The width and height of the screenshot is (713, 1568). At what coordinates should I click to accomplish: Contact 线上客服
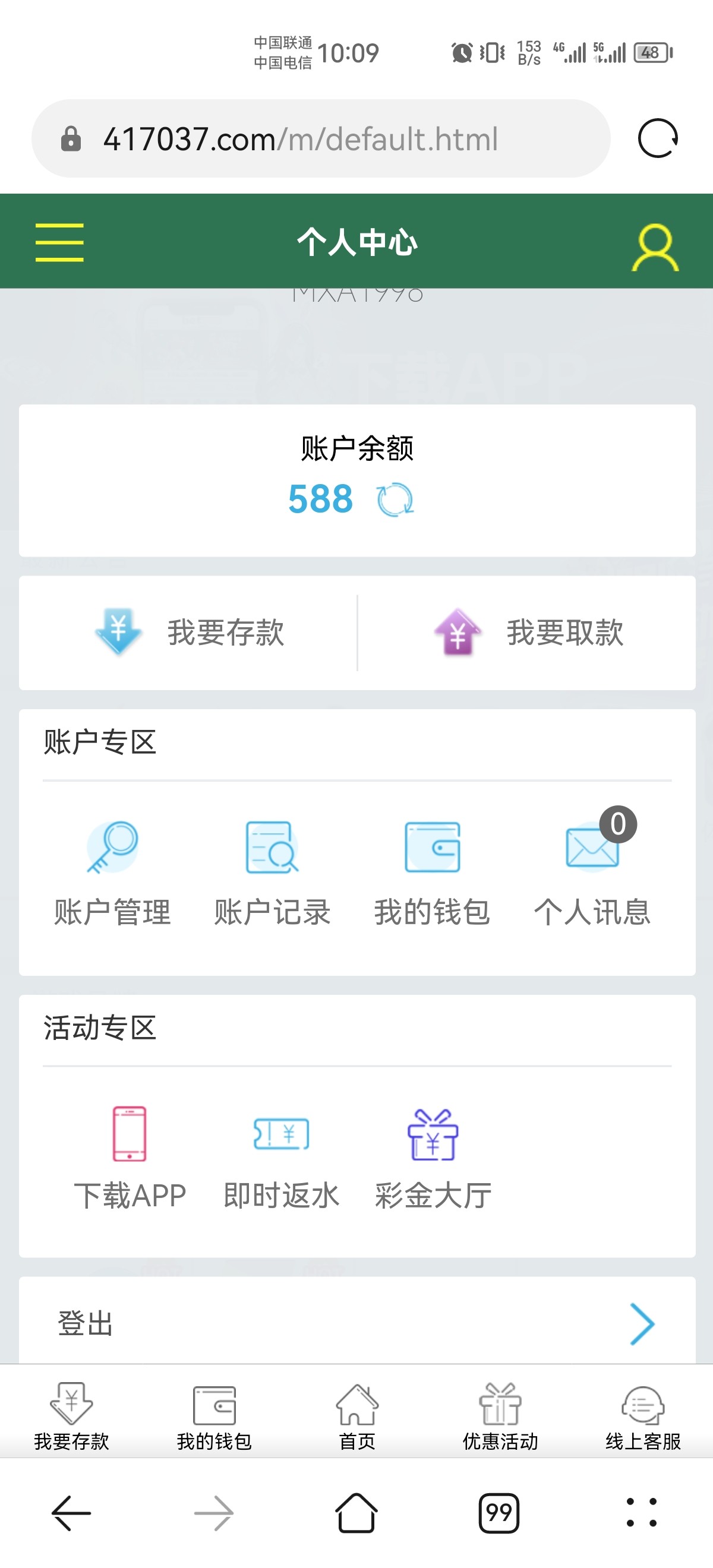click(643, 1416)
